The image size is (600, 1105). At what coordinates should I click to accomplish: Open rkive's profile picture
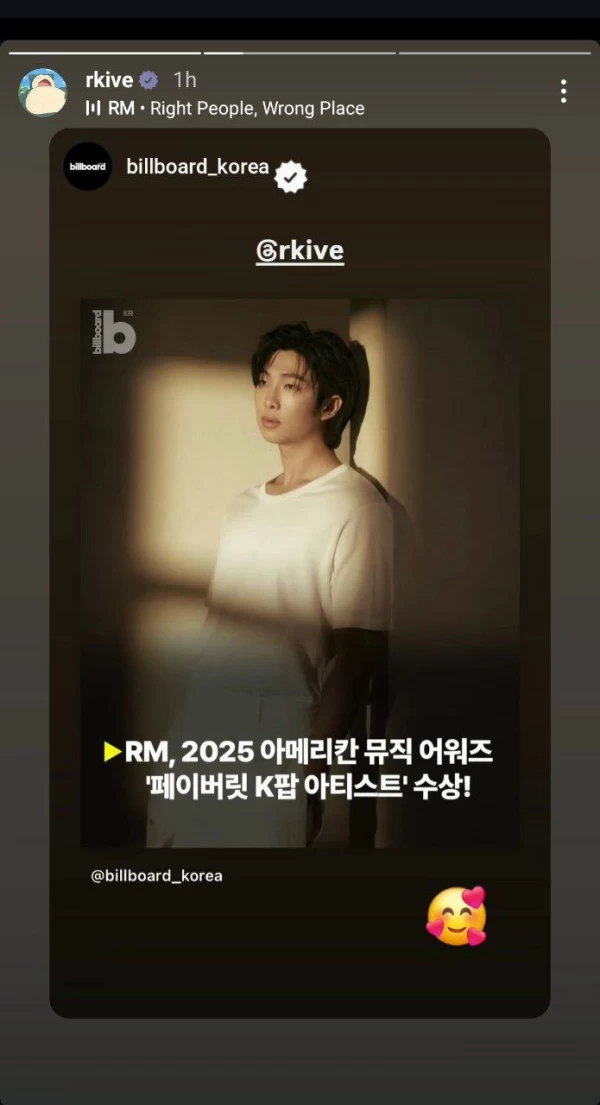[x=43, y=93]
